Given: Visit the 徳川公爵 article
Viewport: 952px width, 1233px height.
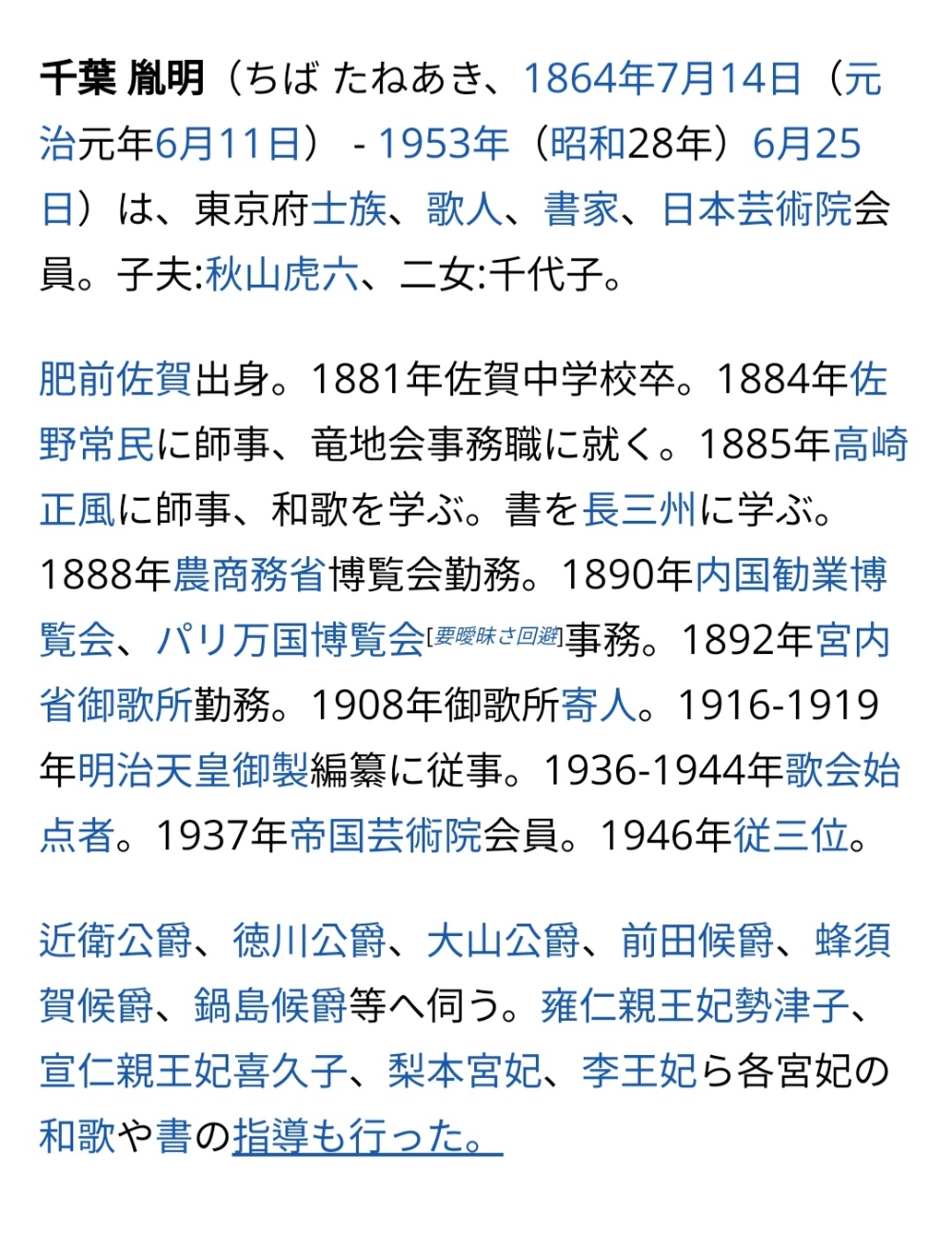Looking at the screenshot, I should 309,941.
